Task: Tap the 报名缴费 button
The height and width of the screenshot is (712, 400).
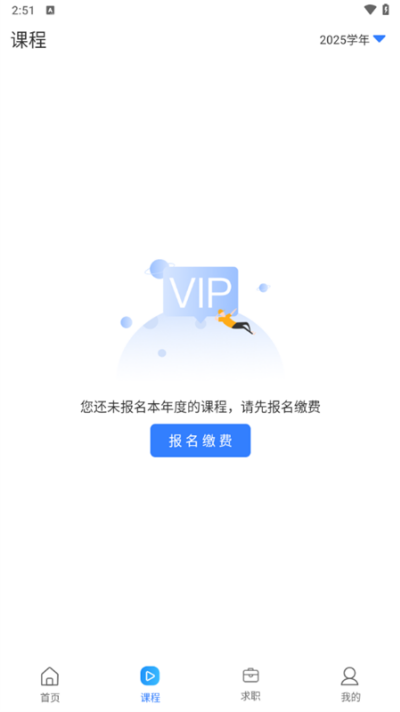Action: point(200,440)
